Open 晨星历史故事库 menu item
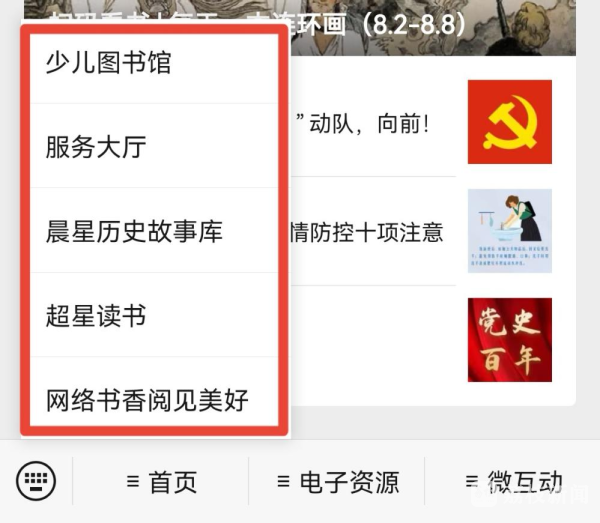The image size is (600, 523). pyautogui.click(x=134, y=232)
